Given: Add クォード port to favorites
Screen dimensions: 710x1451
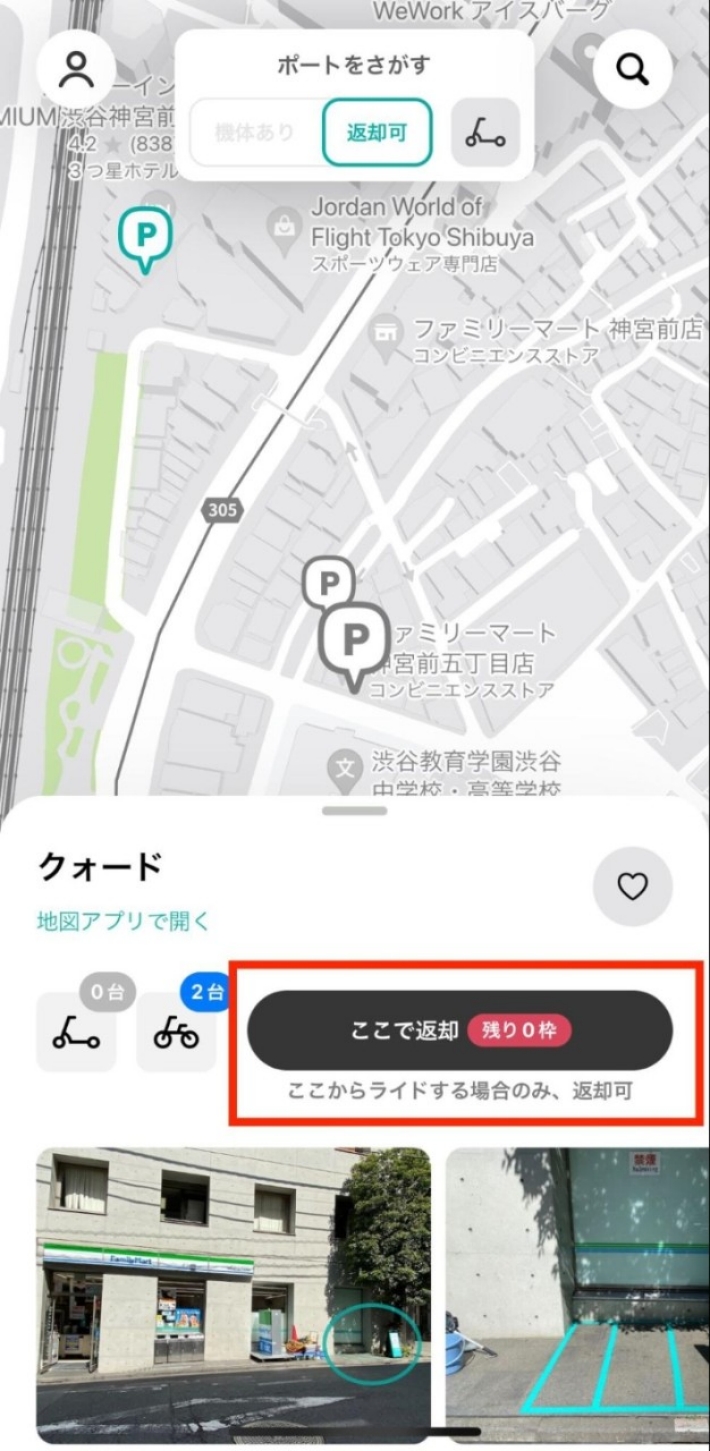Looking at the screenshot, I should (x=632, y=886).
